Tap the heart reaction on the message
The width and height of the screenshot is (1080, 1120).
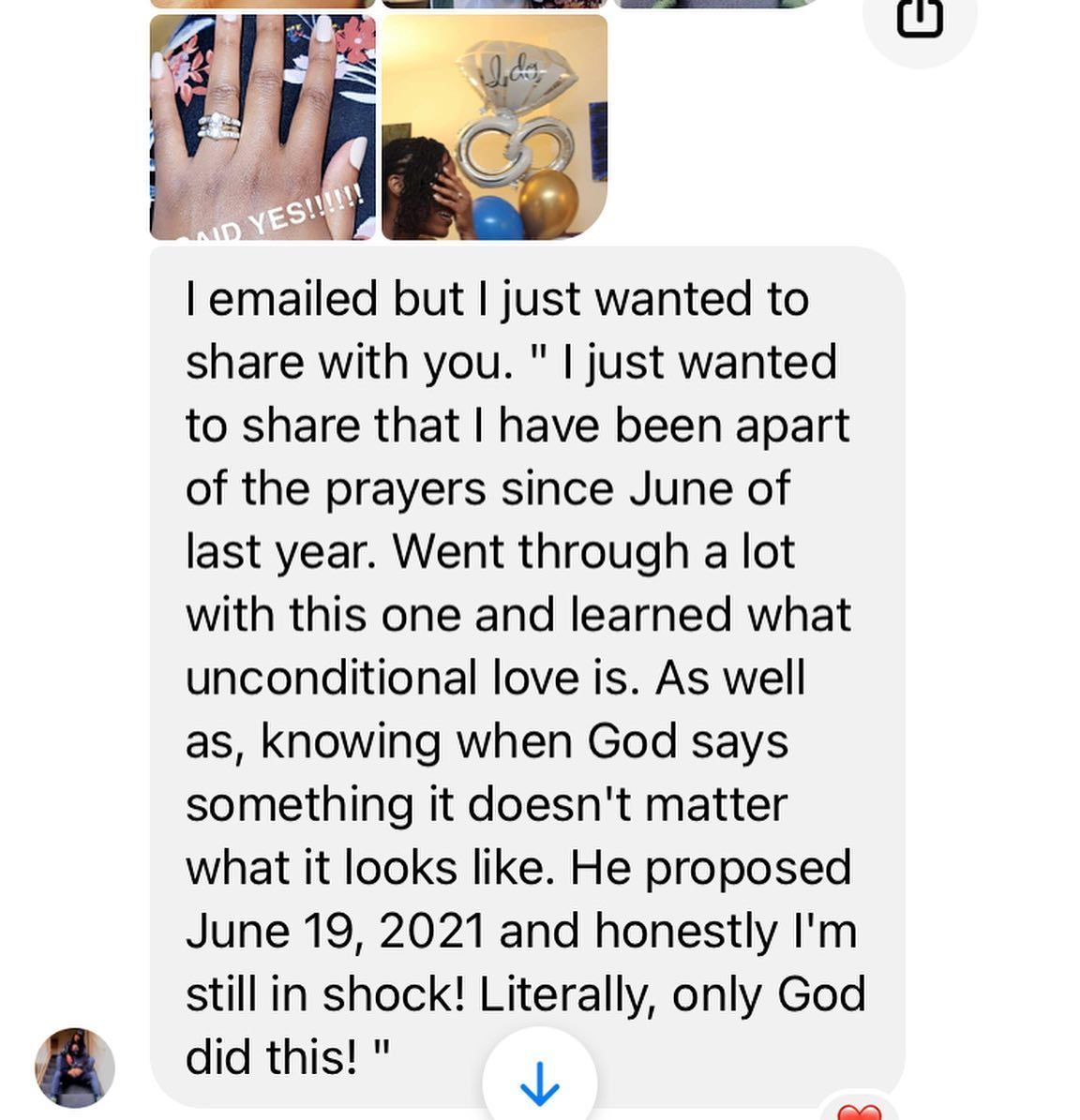click(x=858, y=1112)
